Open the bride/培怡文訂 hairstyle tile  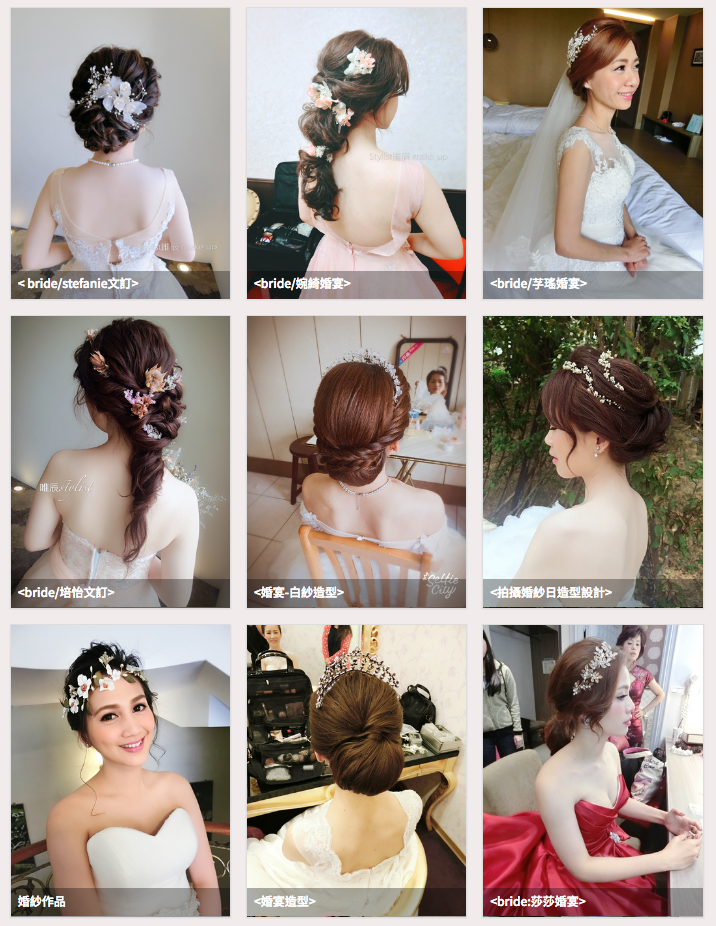coord(120,461)
